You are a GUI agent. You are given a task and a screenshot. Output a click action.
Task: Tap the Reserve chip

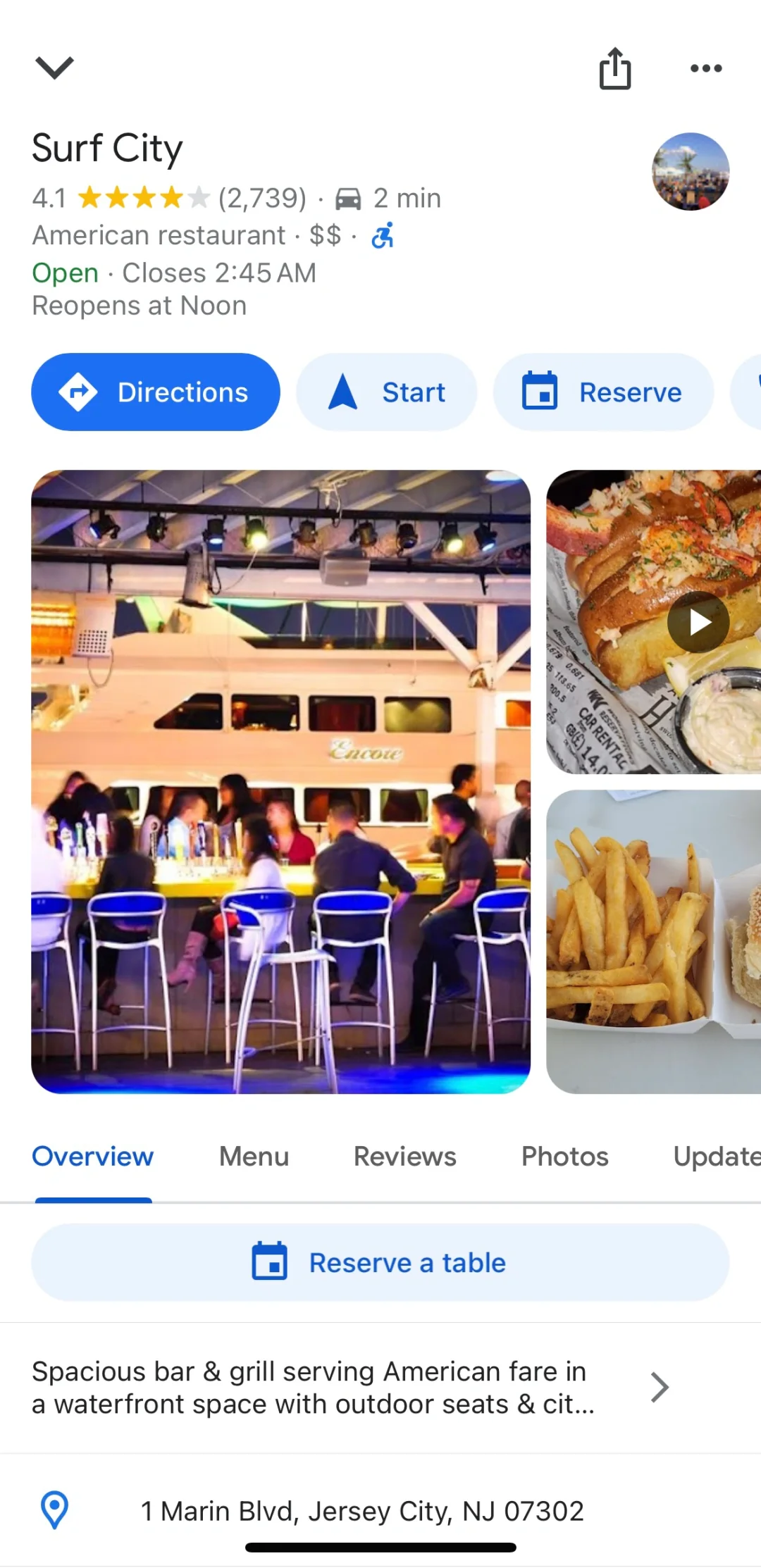[x=603, y=392]
